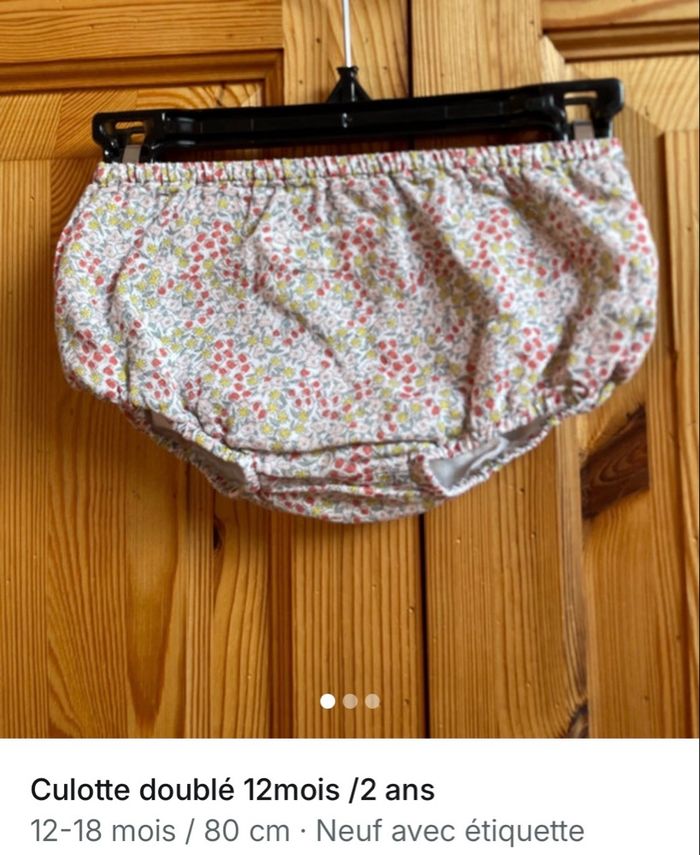Select the third photo indicator dot
The height and width of the screenshot is (855, 700).
click(372, 701)
